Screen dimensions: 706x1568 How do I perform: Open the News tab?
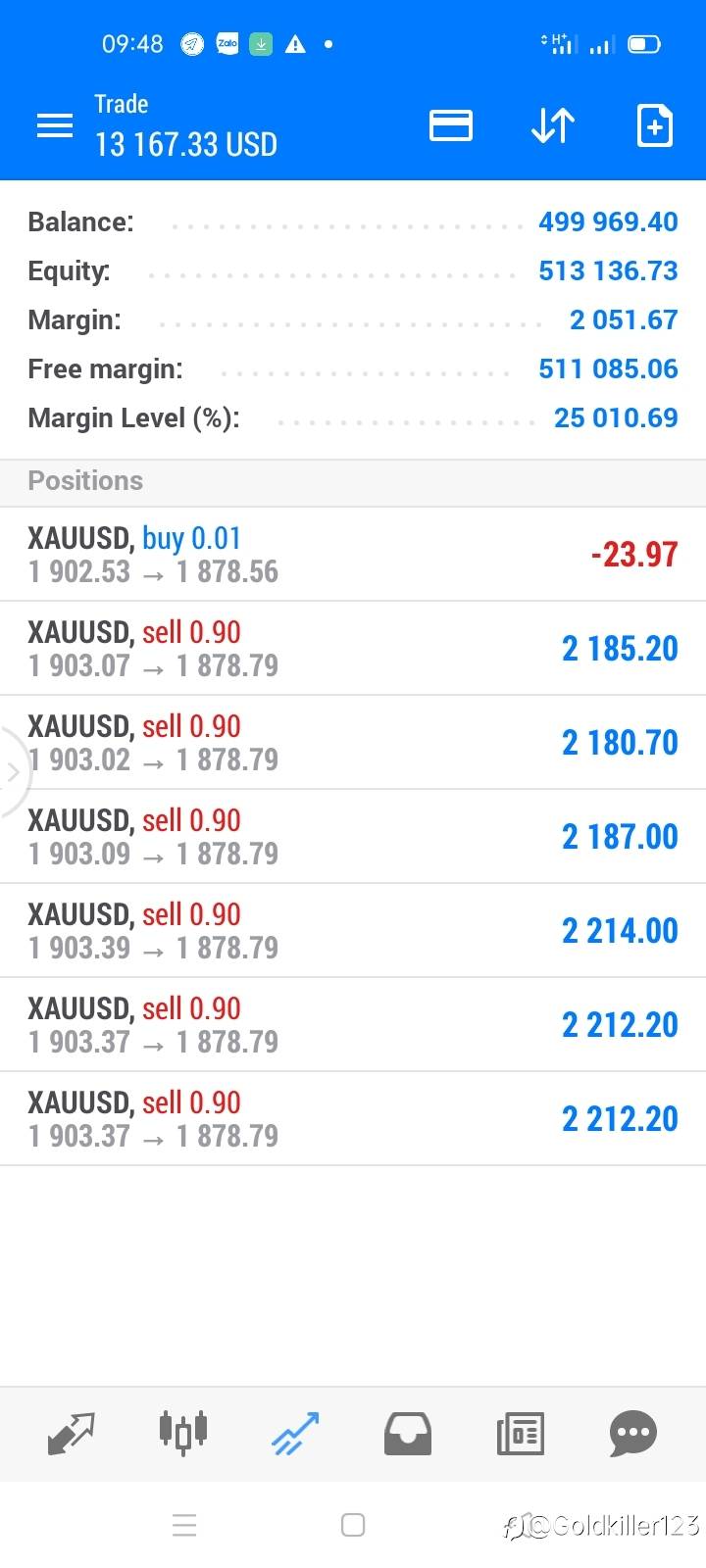coord(521,1433)
